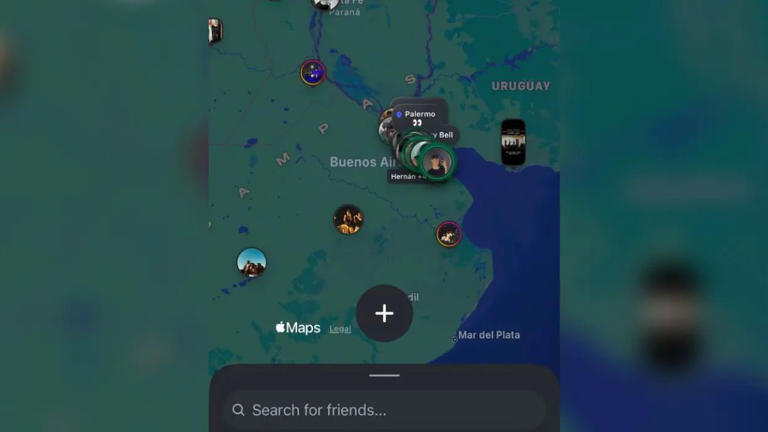Tap the bottom sheet's grabber handle
Screen dimensions: 768x432
pos(384,375)
